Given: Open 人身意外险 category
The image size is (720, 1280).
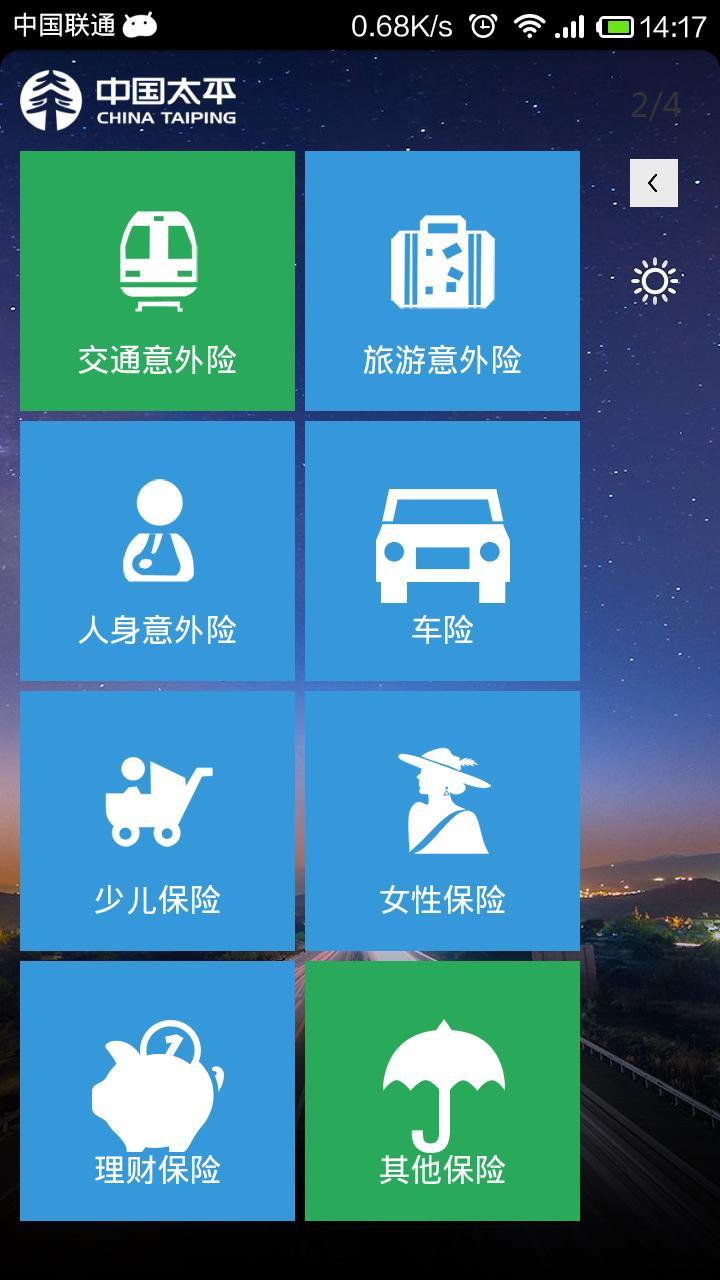Looking at the screenshot, I should [x=157, y=551].
